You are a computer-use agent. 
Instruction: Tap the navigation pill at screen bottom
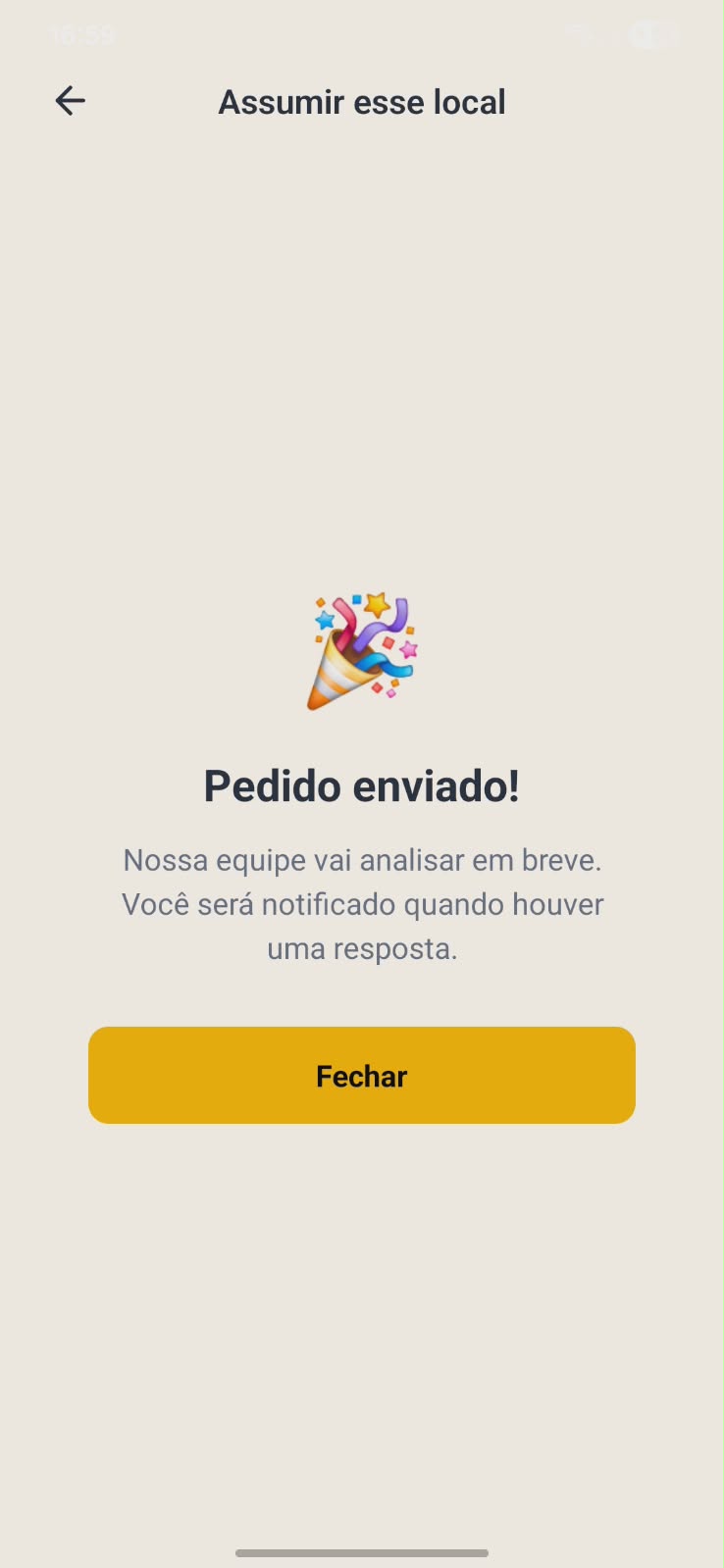coord(362,1553)
